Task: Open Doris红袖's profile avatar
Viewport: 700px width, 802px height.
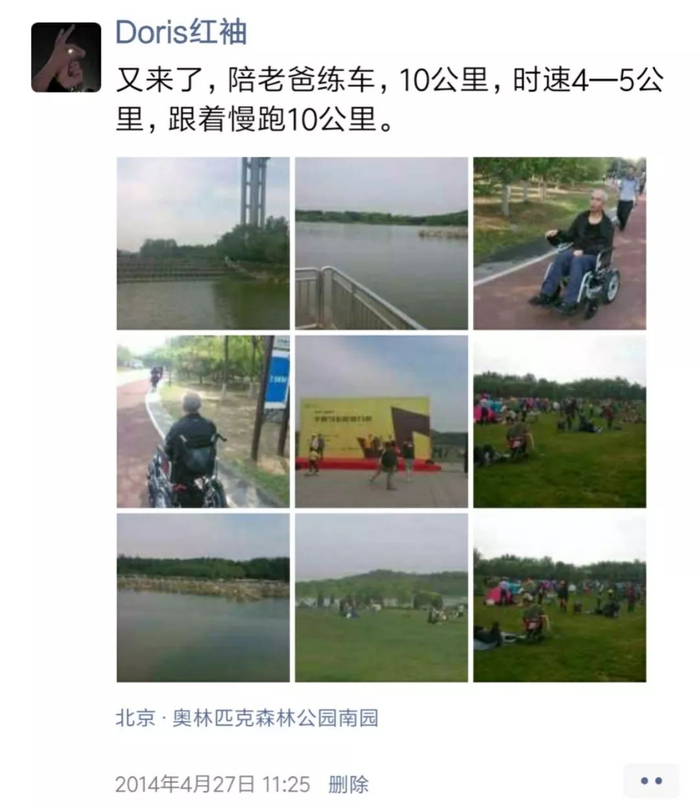Action: 66,57
